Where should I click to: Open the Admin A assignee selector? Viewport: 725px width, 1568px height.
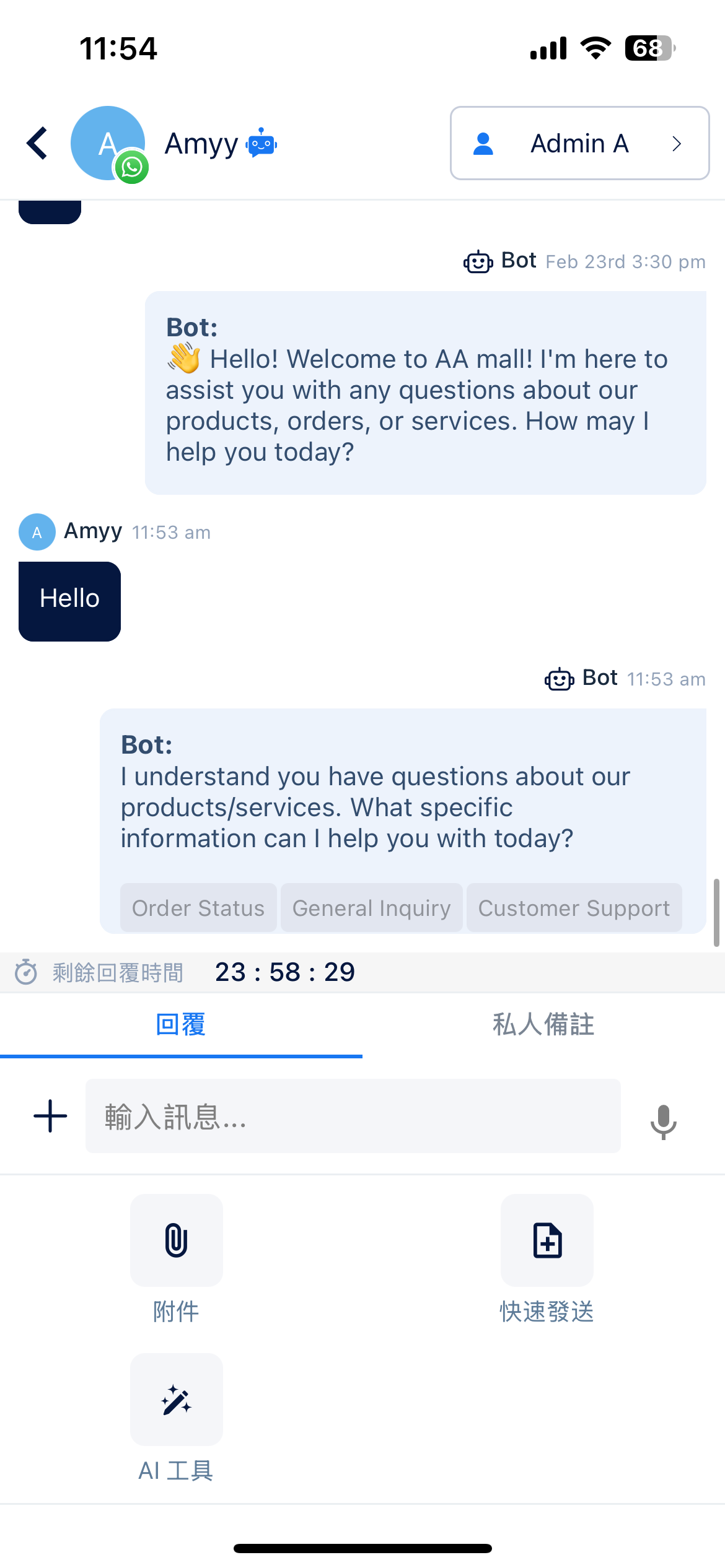click(x=579, y=144)
